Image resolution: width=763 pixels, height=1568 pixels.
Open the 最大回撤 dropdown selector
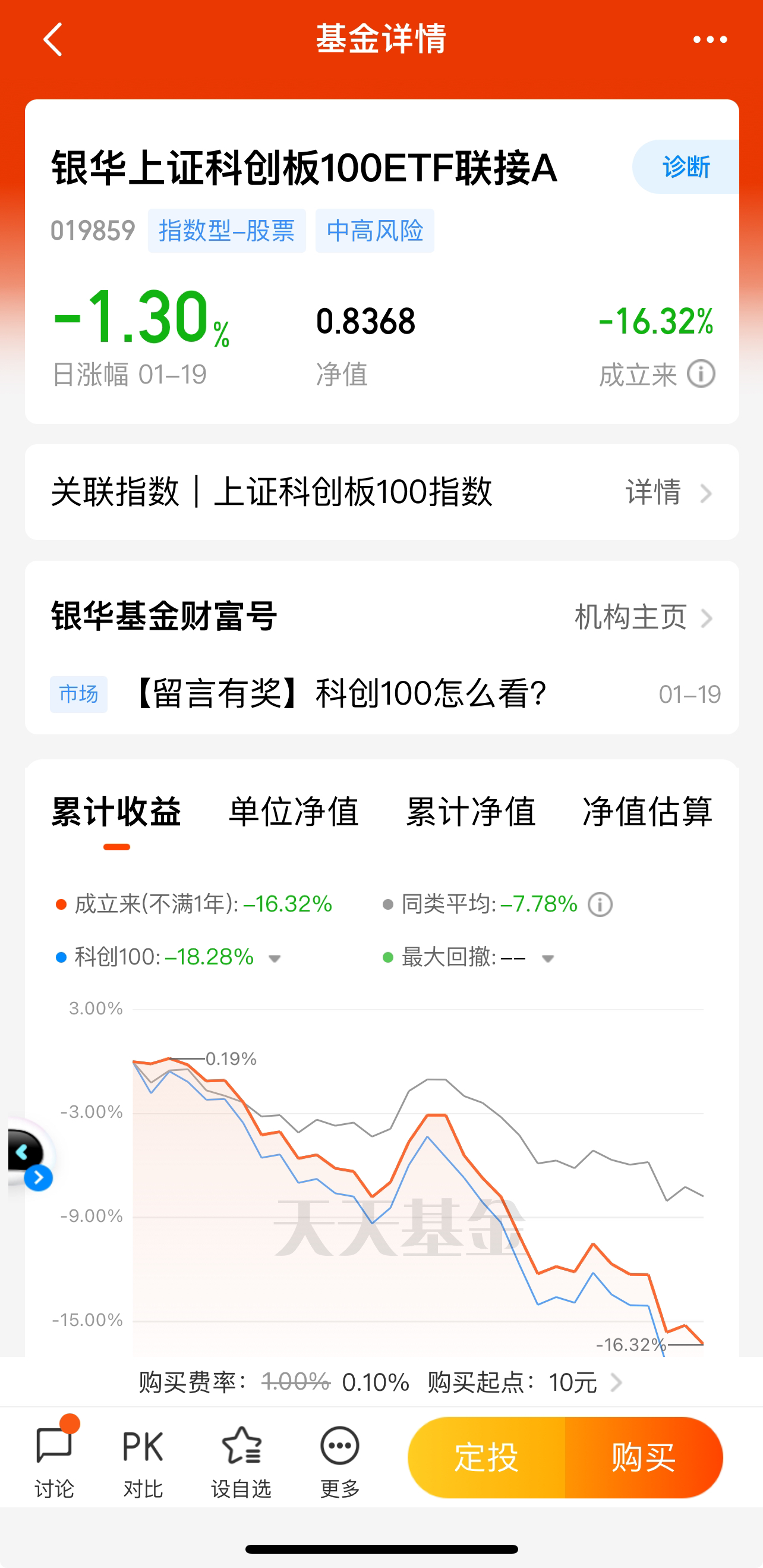(548, 957)
